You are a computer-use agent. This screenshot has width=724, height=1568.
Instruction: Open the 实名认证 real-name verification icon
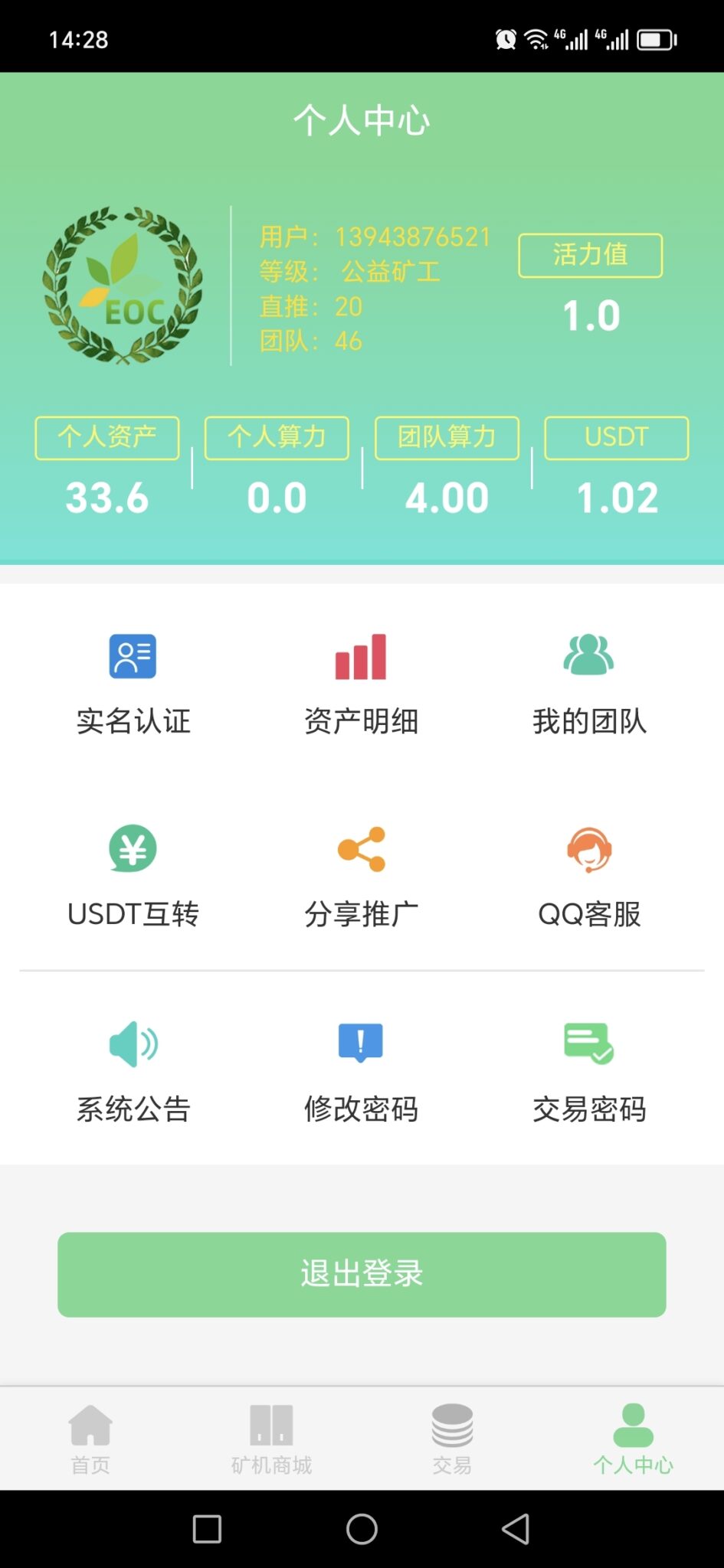133,657
